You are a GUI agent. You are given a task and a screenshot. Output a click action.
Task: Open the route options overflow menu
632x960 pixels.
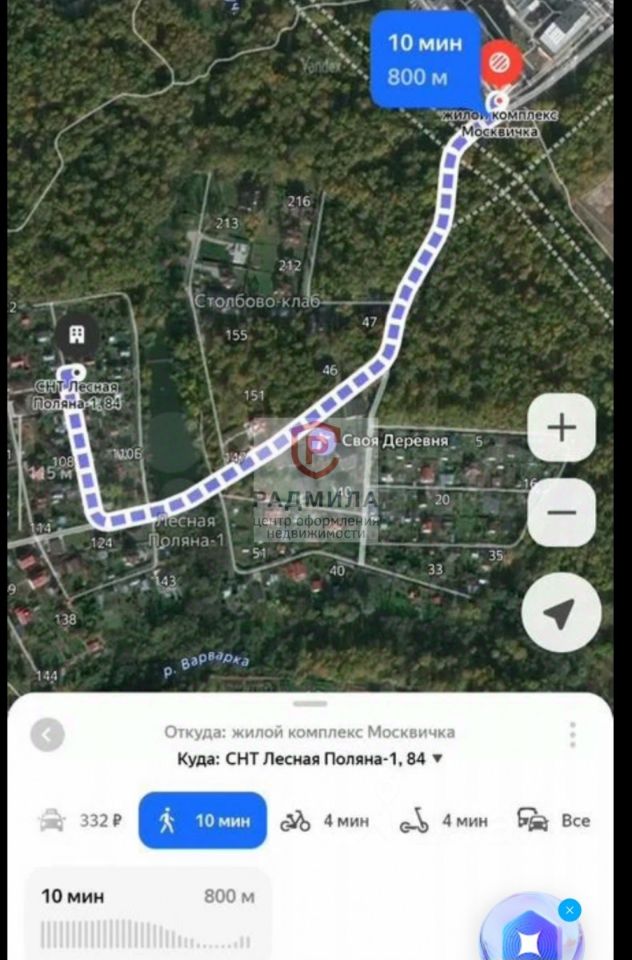click(x=573, y=735)
